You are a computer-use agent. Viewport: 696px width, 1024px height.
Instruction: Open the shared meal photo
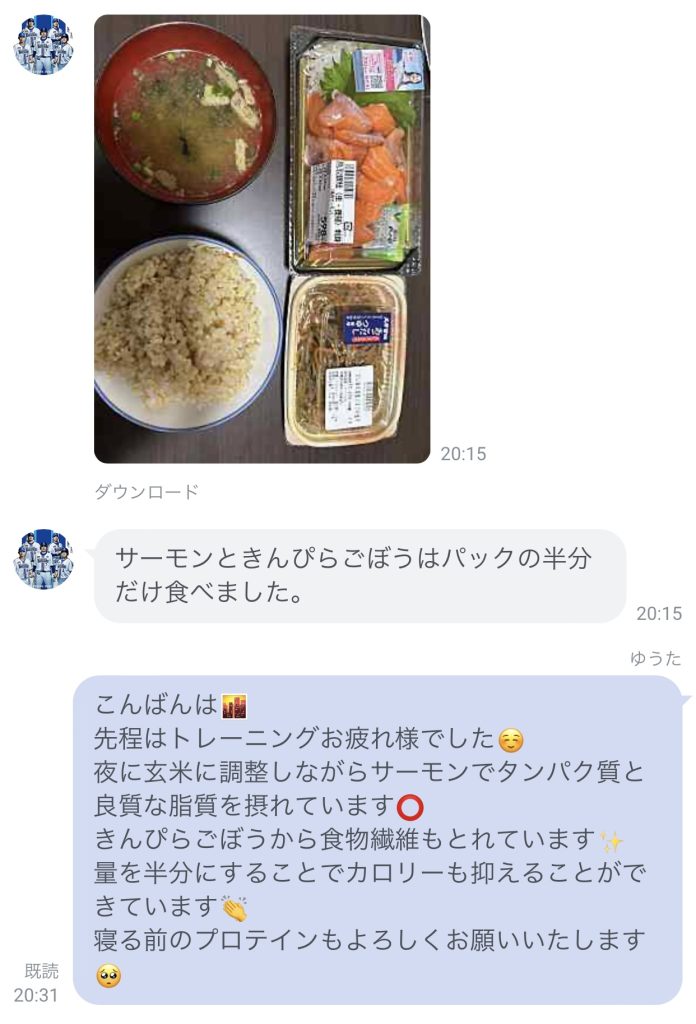point(262,238)
